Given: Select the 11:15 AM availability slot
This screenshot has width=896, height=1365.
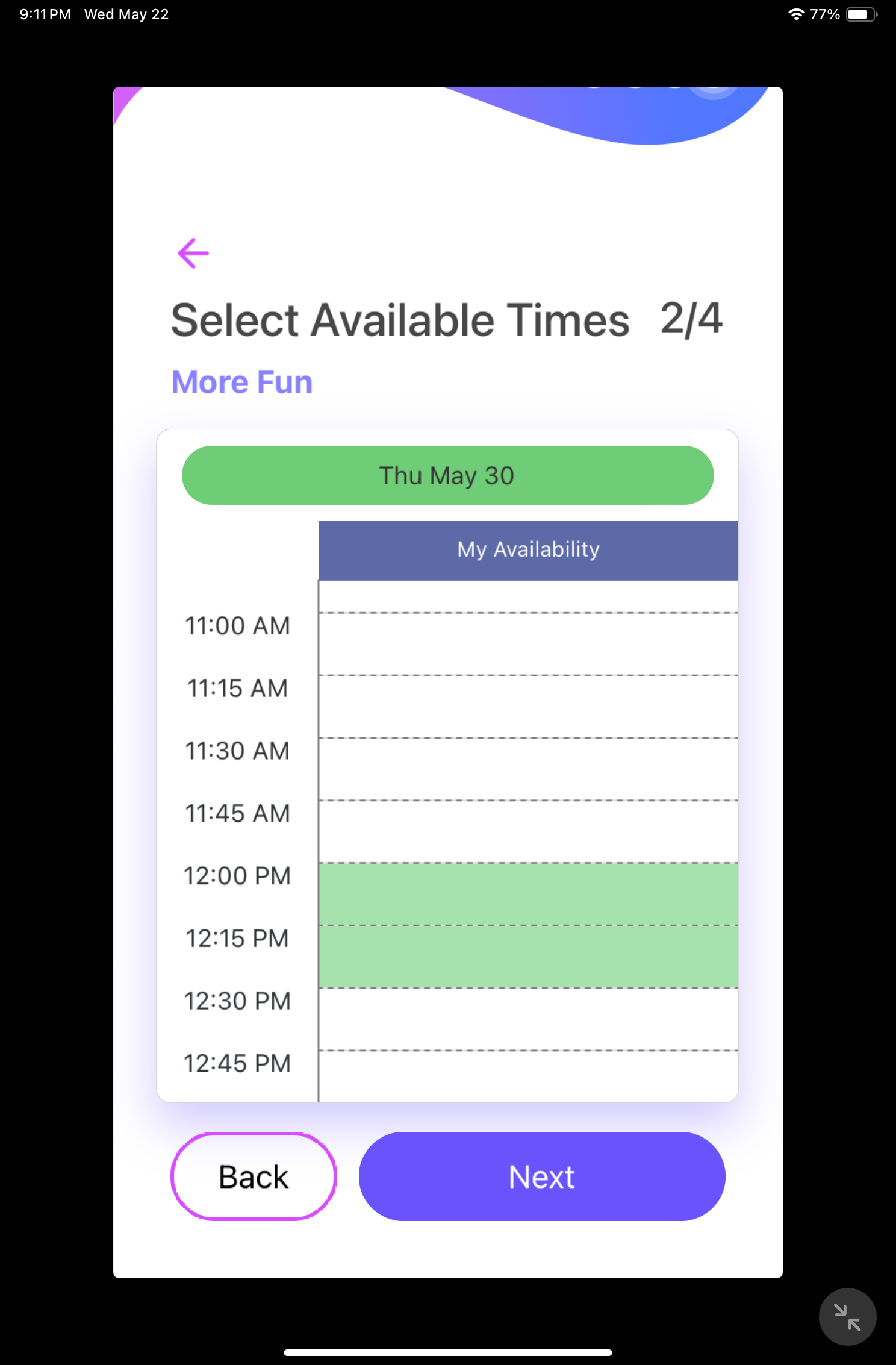Looking at the screenshot, I should [528, 707].
